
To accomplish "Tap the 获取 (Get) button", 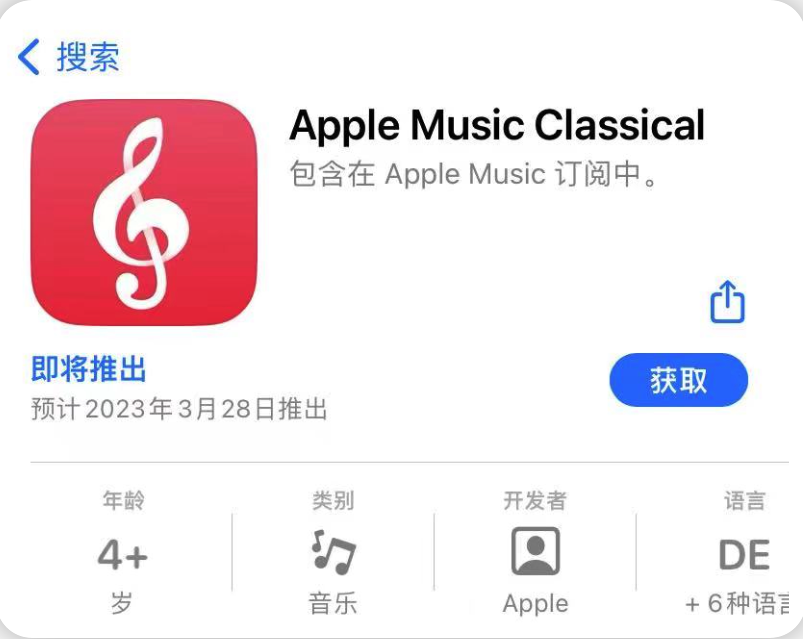I will coord(678,380).
